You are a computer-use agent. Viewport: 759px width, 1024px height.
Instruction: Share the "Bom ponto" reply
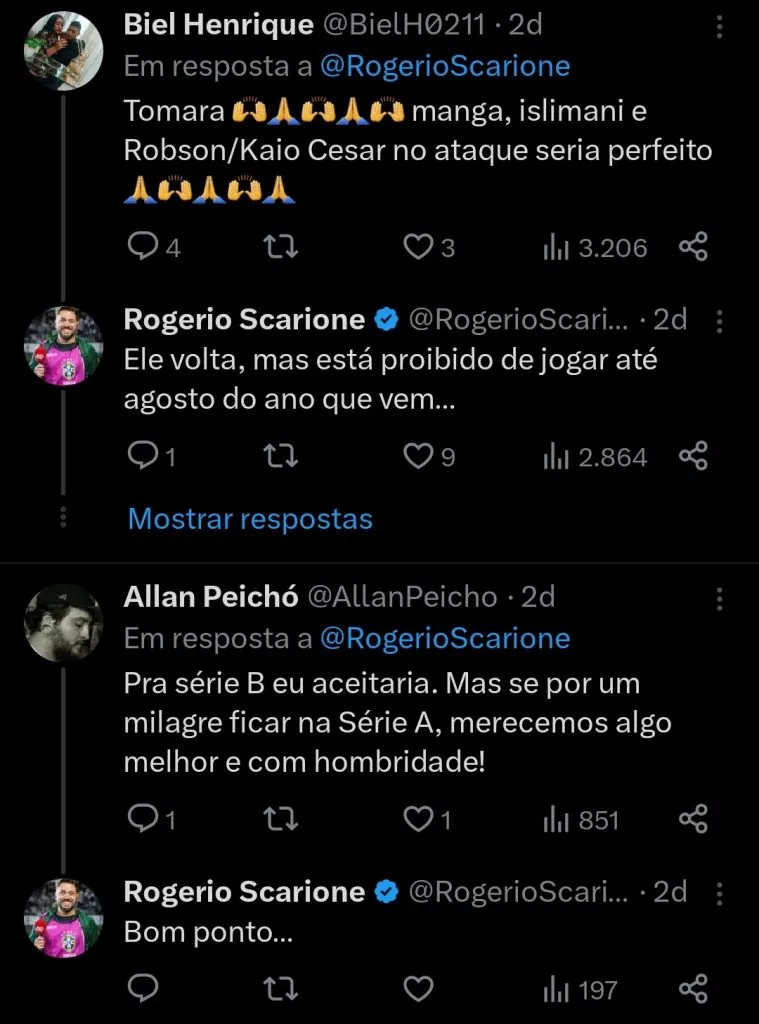(x=693, y=990)
